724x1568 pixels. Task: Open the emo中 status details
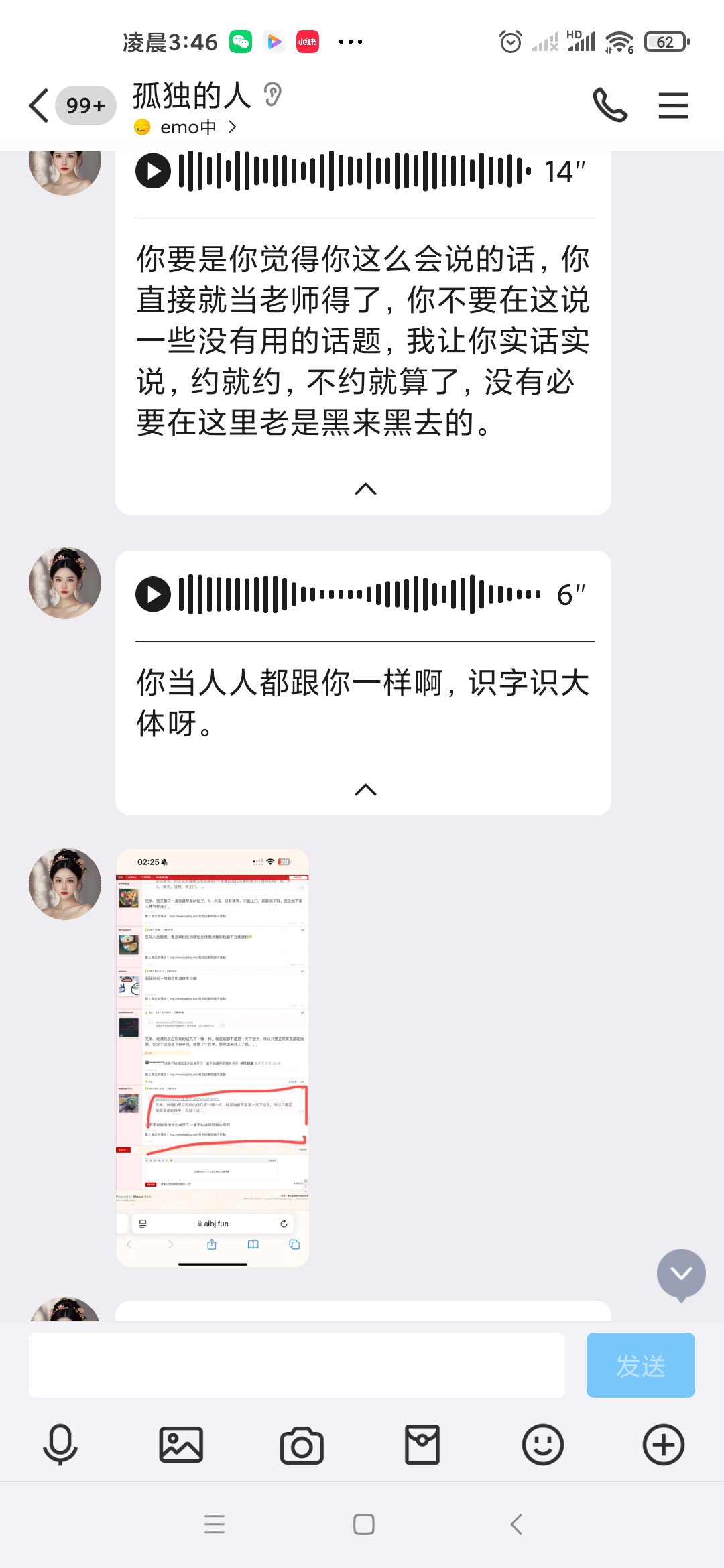point(188,127)
